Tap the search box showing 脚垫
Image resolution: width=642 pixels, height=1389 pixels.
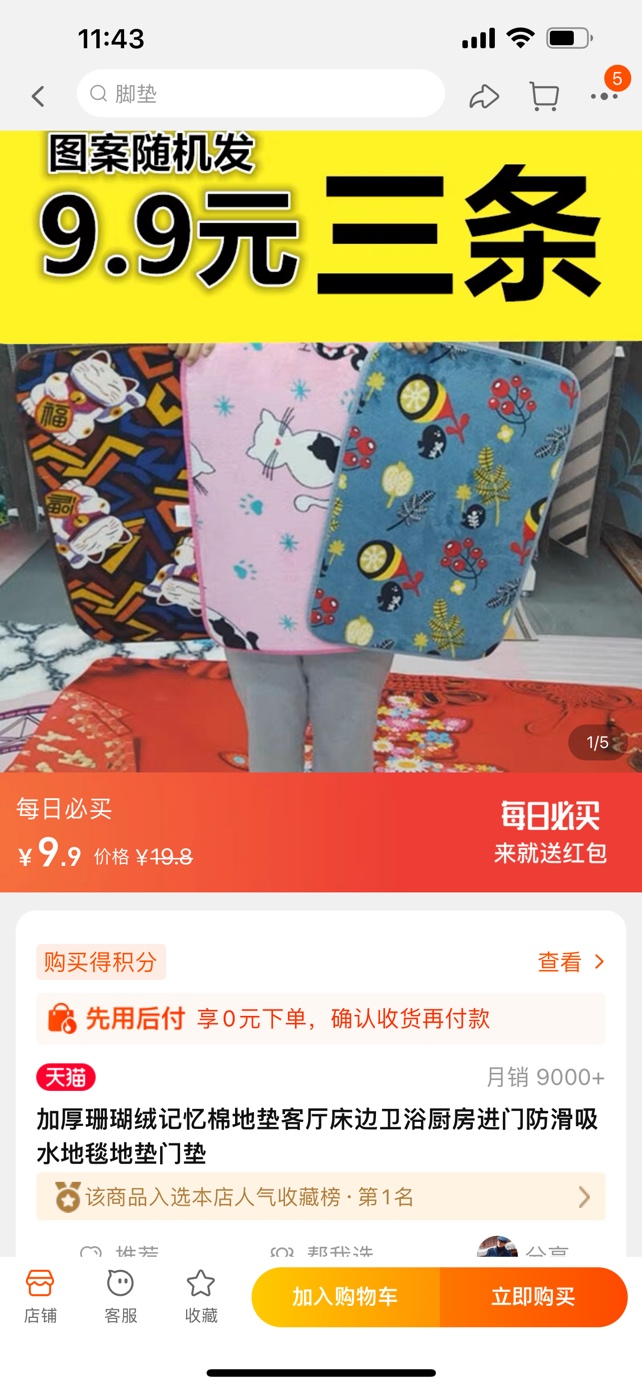pyautogui.click(x=260, y=94)
